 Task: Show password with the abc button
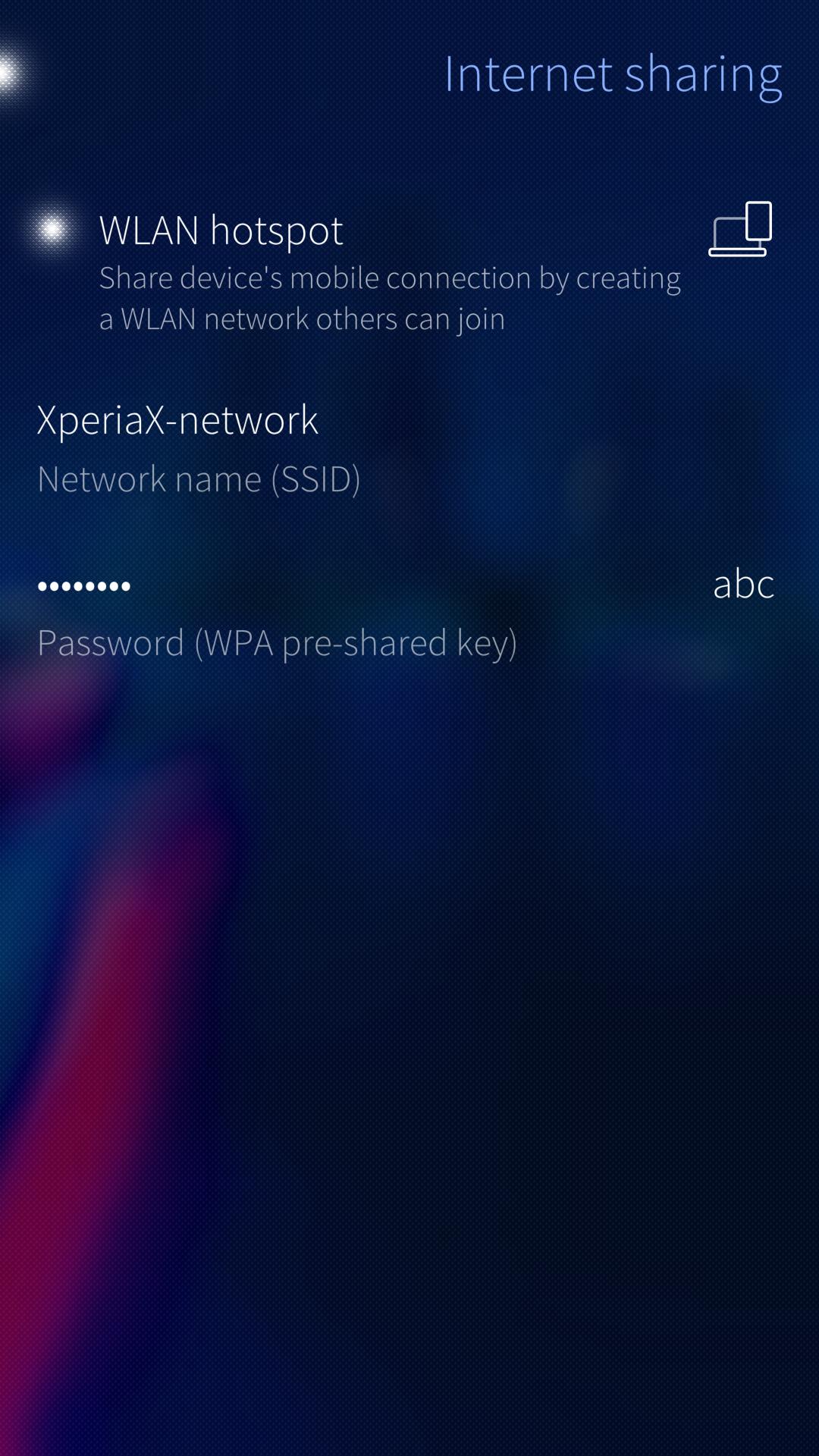743,585
